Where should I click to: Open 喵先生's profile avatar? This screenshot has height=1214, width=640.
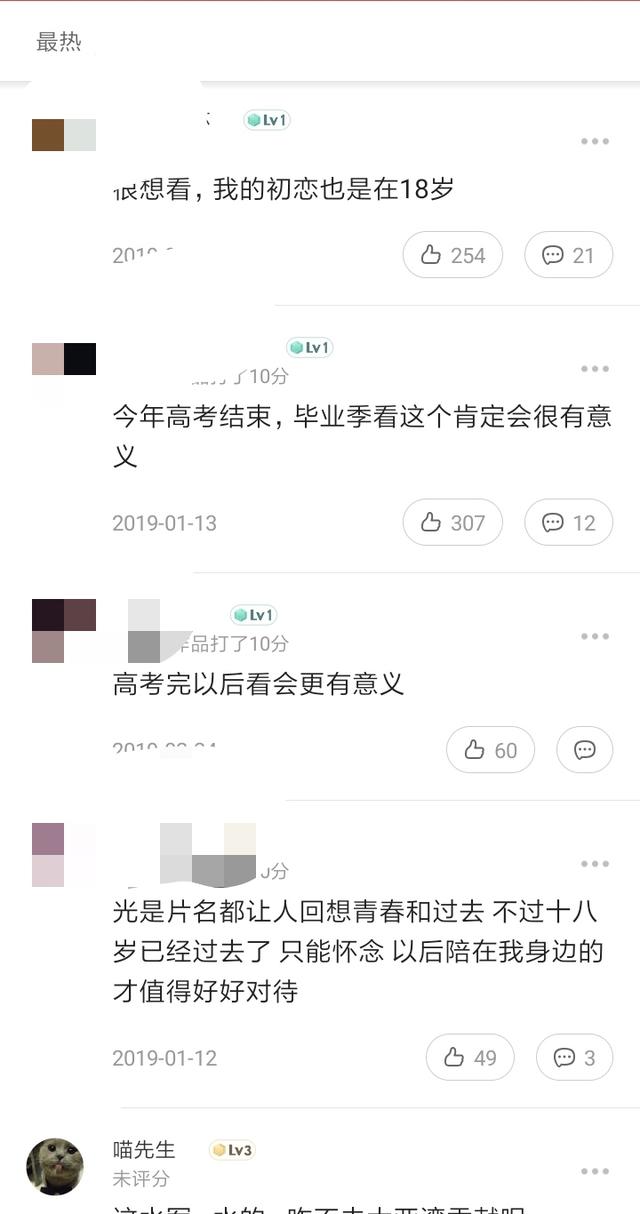click(x=55, y=1166)
